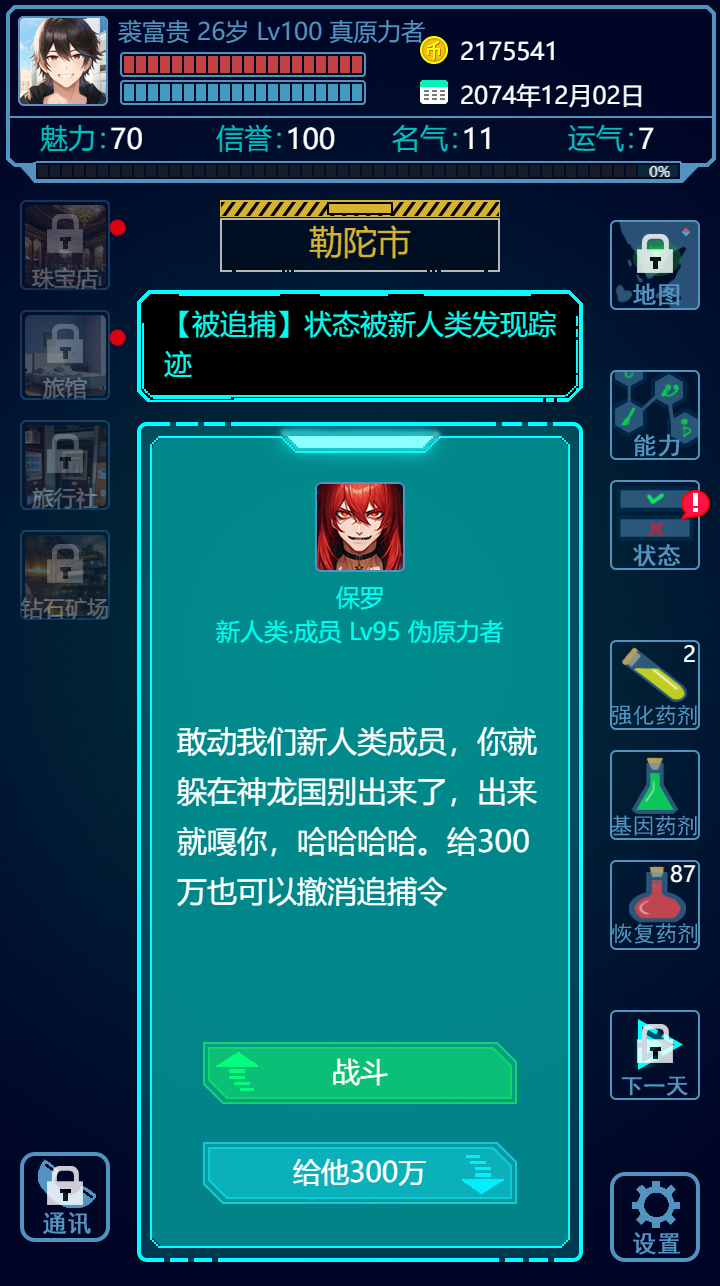The height and width of the screenshot is (1286, 720).
Task: Advance with the 下一天 button
Action: pos(655,1055)
